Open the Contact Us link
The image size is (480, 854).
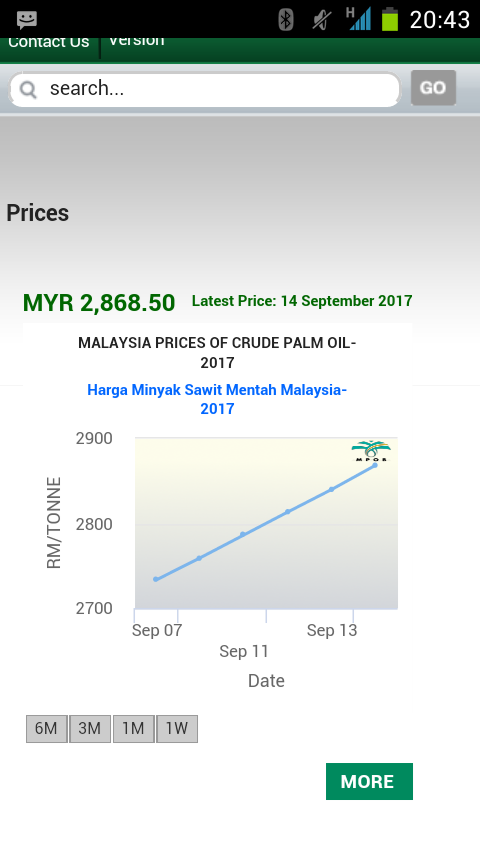click(48, 42)
